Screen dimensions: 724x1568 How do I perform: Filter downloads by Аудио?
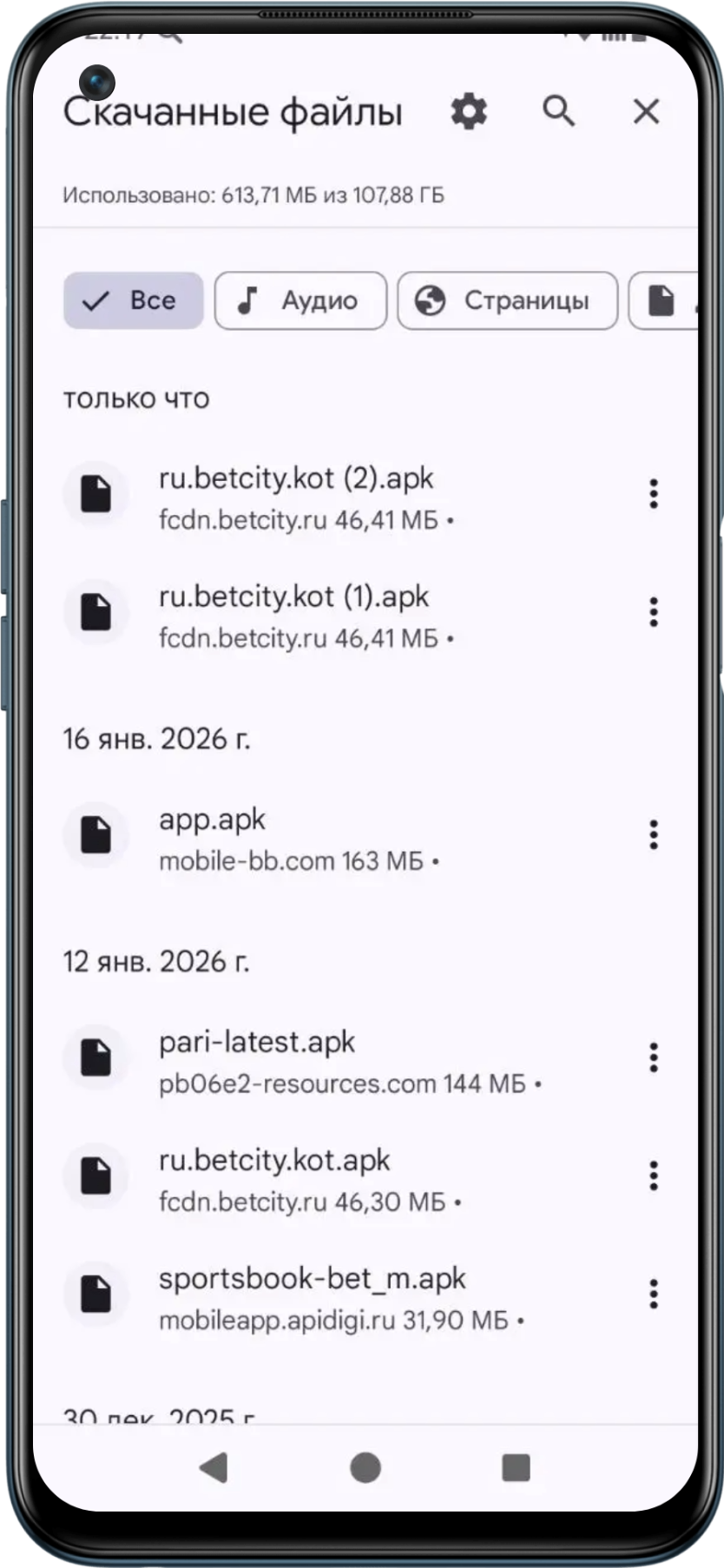click(300, 300)
